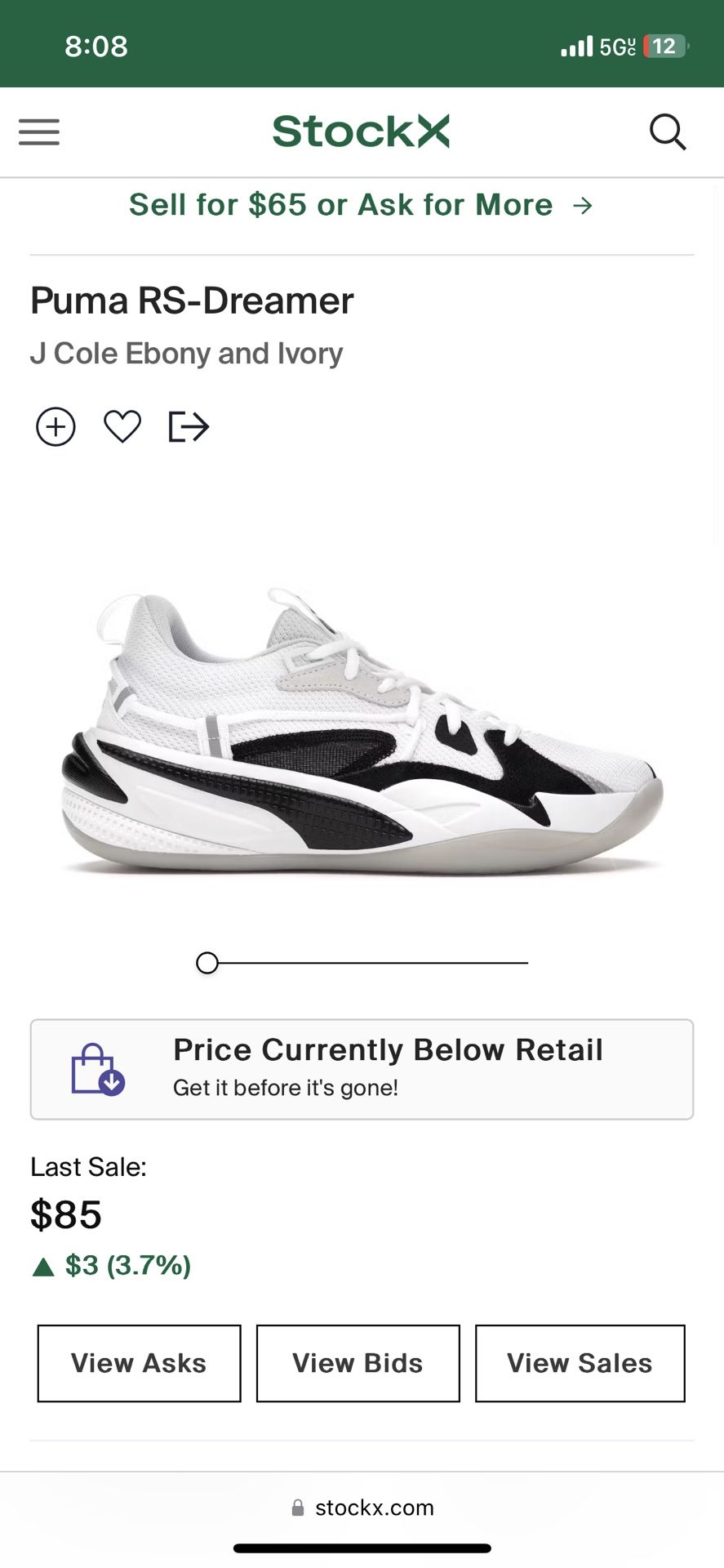Show sales history via View Sales
This screenshot has width=724, height=1568.
pos(580,1363)
